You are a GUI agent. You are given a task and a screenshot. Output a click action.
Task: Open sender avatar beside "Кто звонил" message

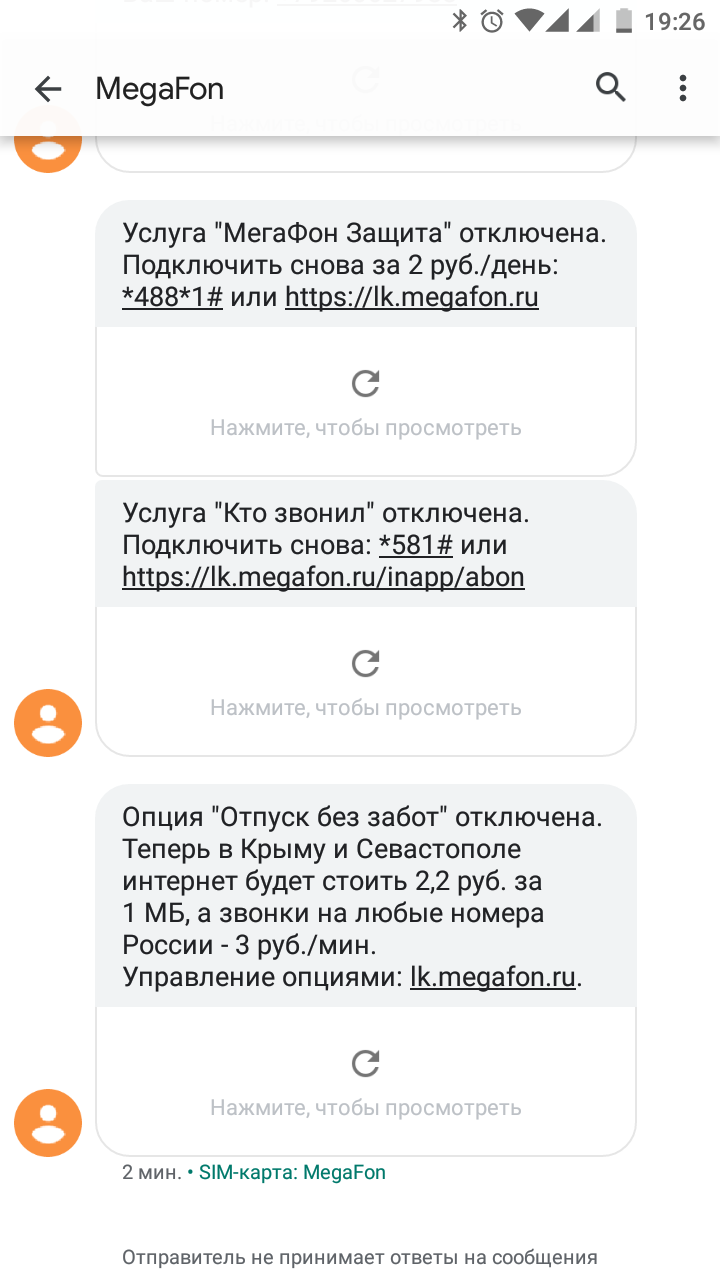point(47,722)
